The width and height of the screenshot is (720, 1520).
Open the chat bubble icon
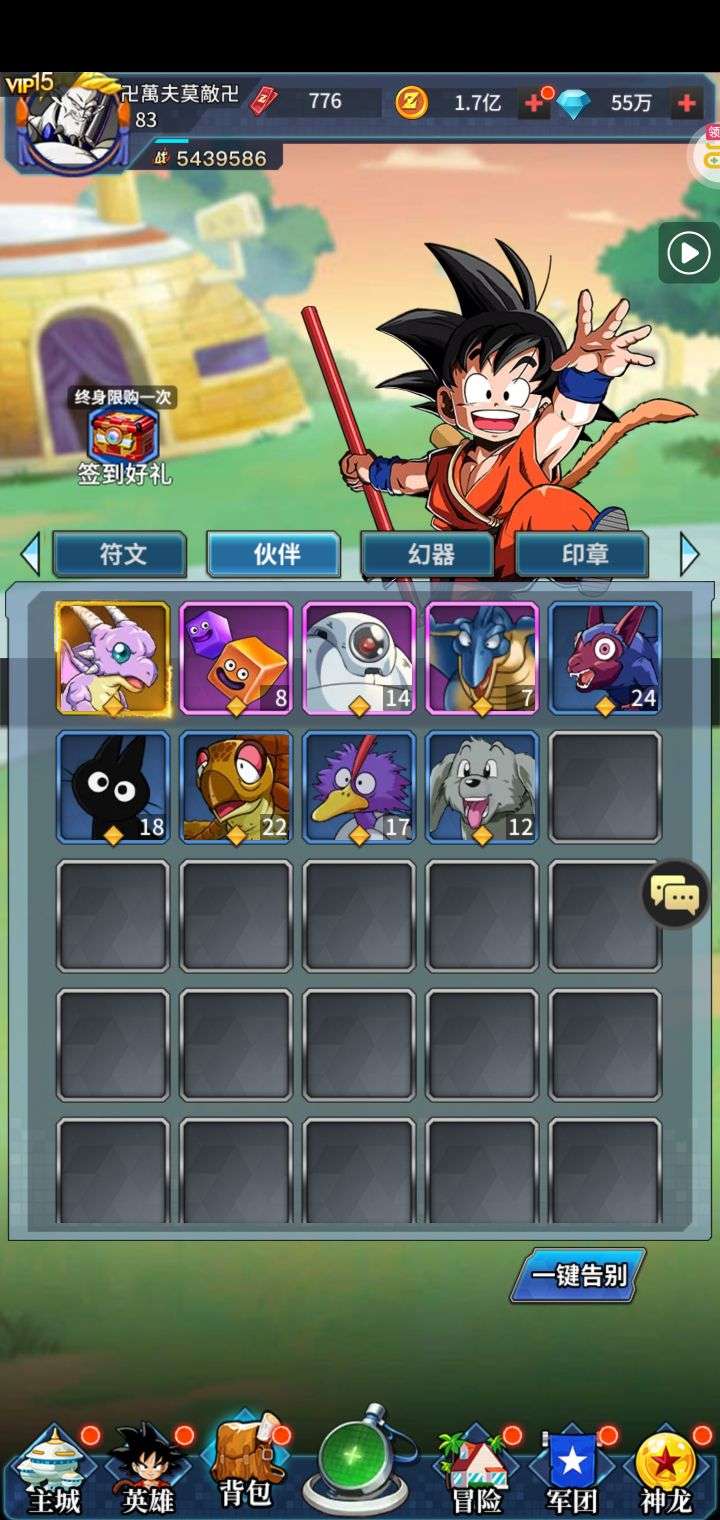point(674,894)
